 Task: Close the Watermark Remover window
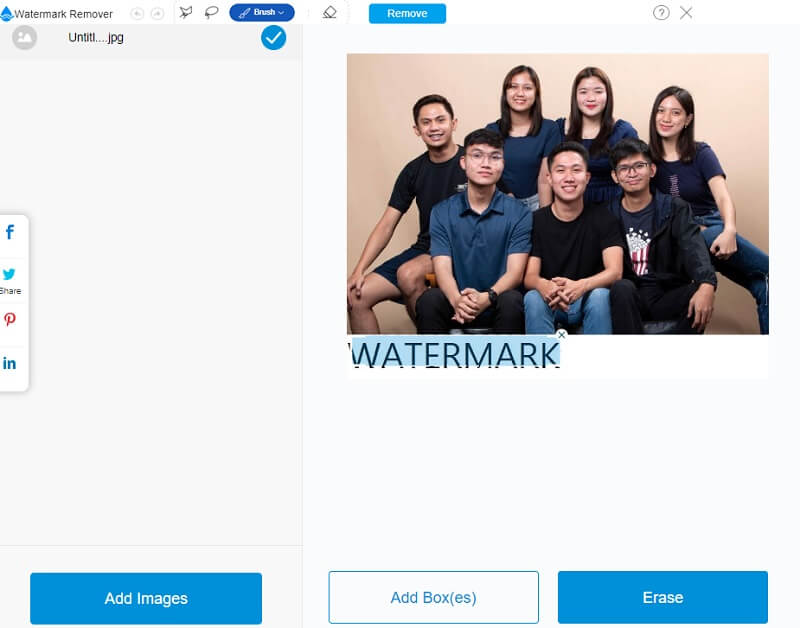pos(686,13)
